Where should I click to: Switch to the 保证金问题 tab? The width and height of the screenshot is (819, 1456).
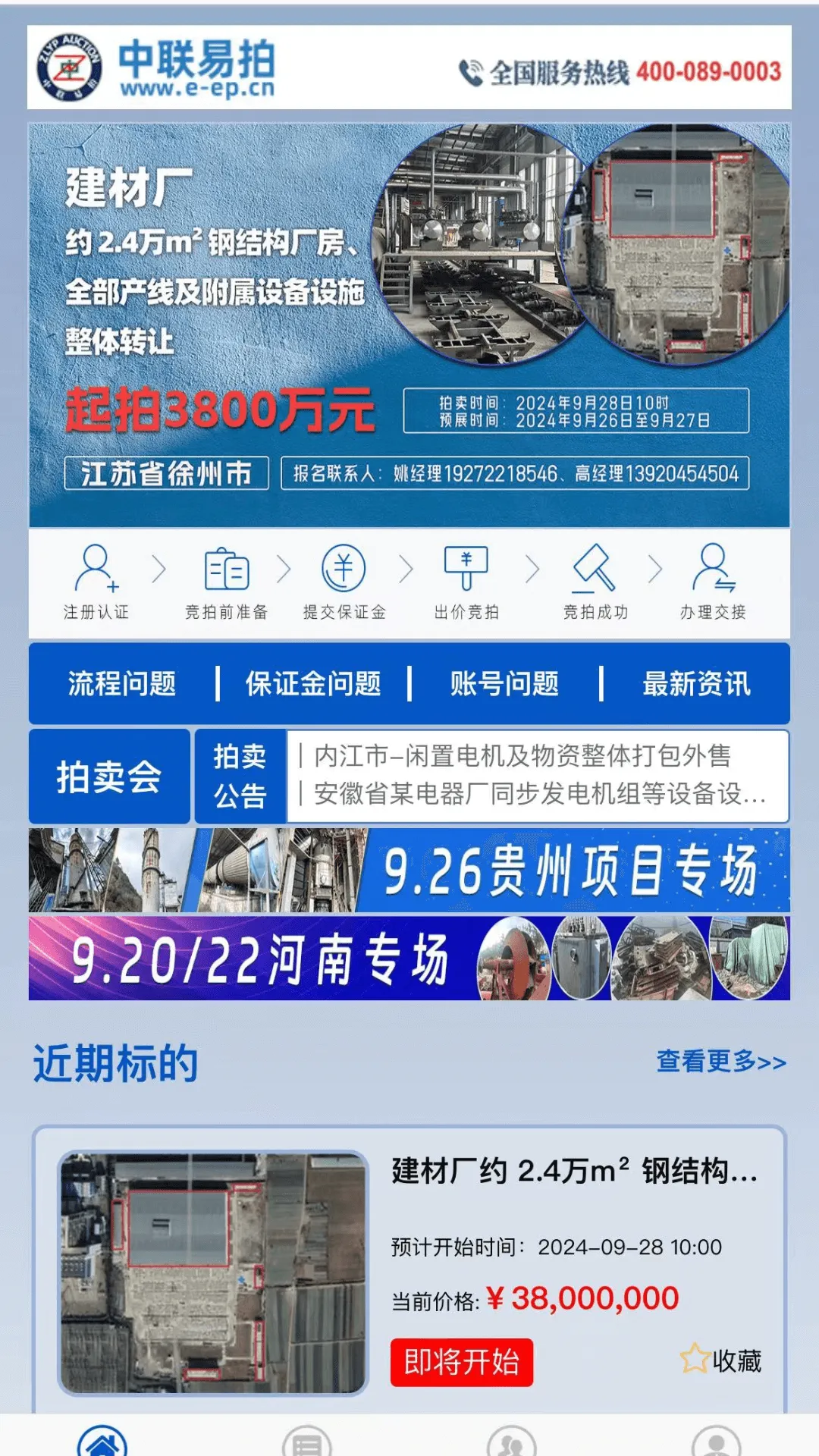tap(313, 683)
